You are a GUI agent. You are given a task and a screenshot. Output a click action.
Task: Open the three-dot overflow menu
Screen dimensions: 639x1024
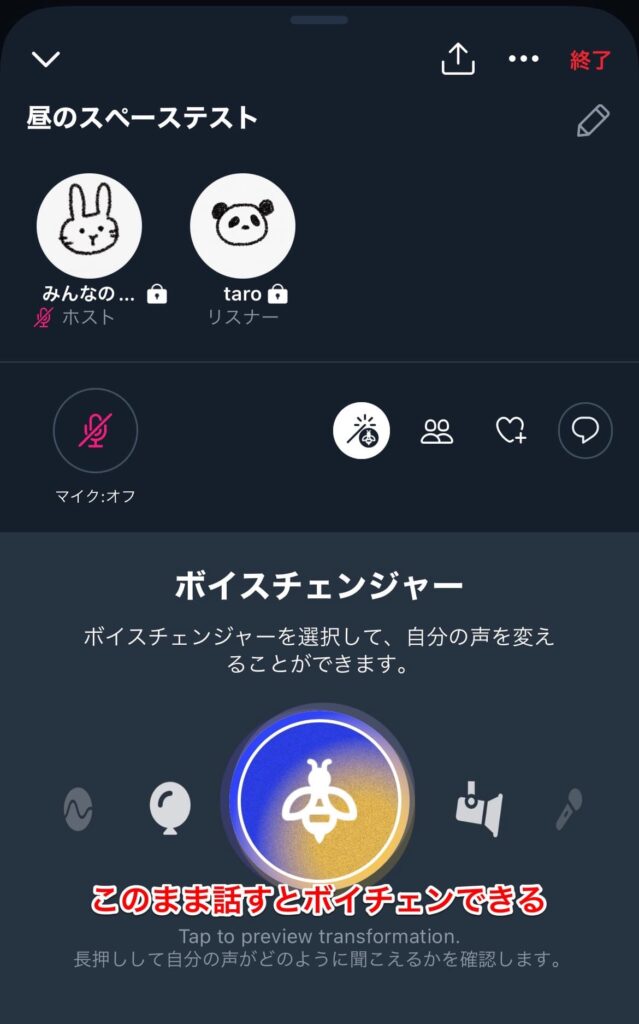pyautogui.click(x=523, y=59)
